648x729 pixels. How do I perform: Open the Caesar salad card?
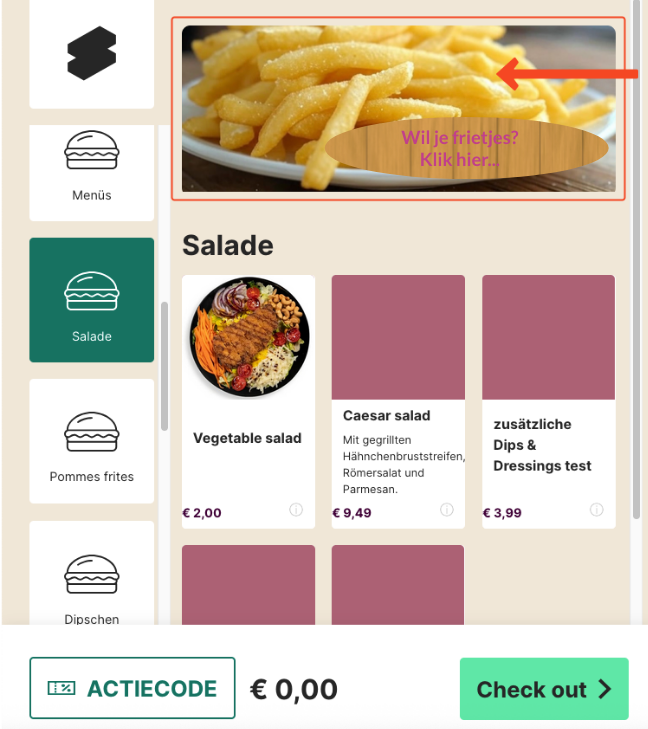(398, 400)
